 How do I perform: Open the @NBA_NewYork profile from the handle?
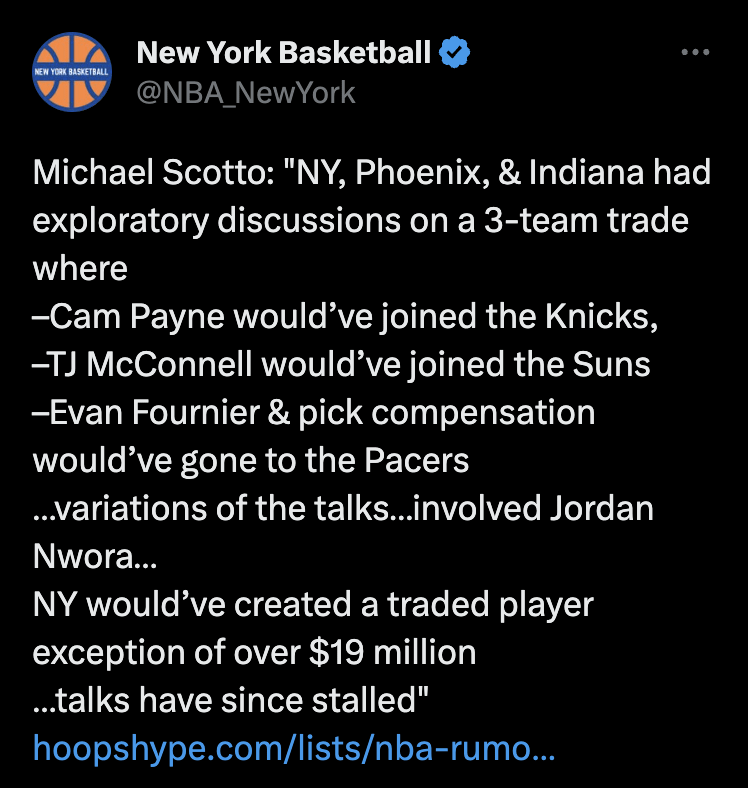point(245,93)
